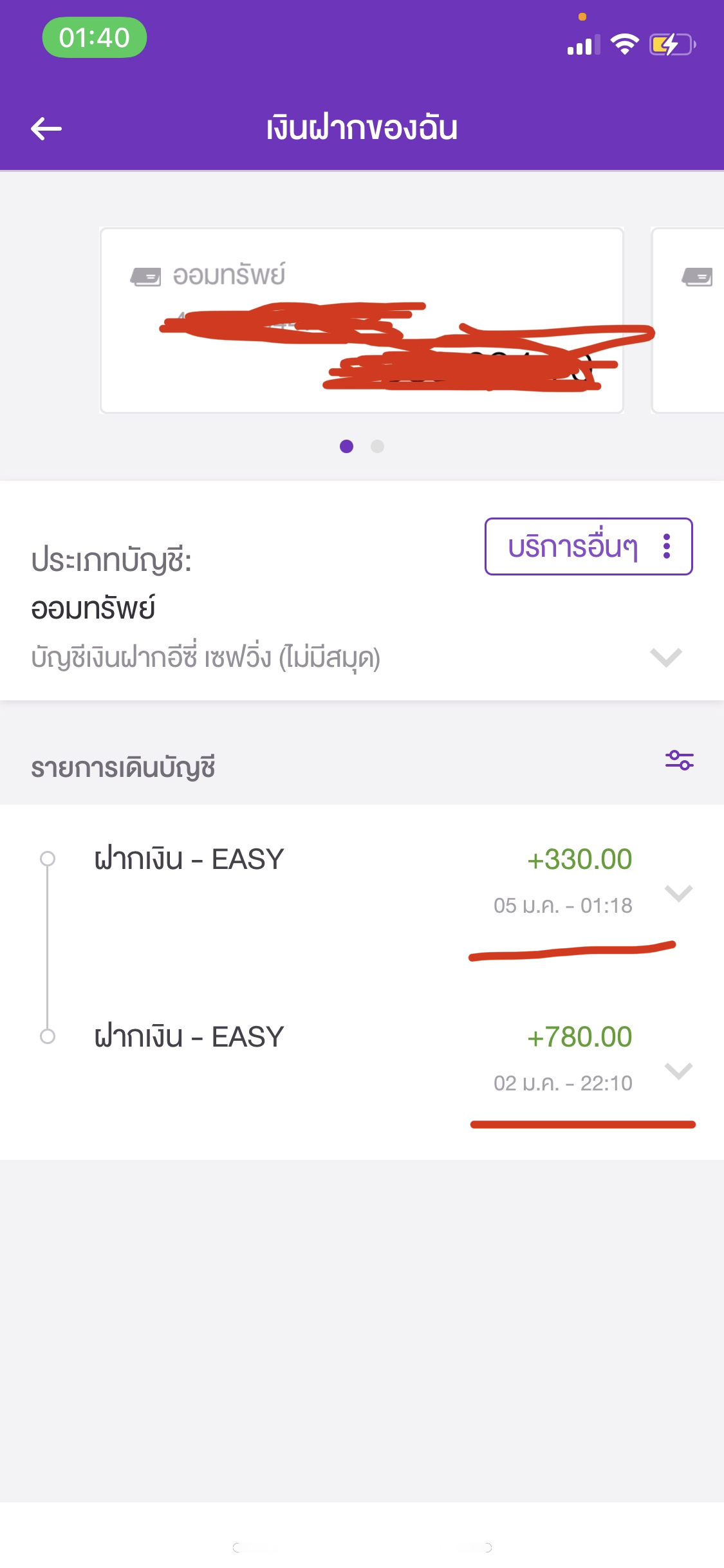The height and width of the screenshot is (1568, 724).
Task: Open the บริการอื่นๆ services button
Action: tap(588, 546)
